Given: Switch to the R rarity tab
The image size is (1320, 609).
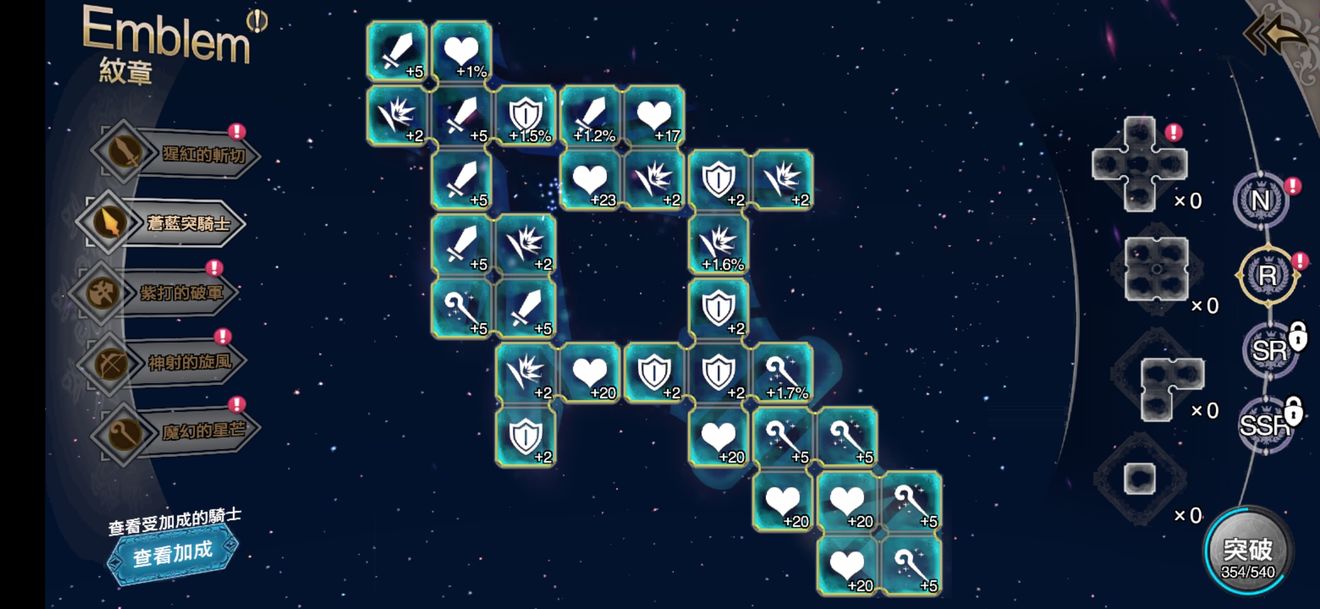Looking at the screenshot, I should (1266, 274).
